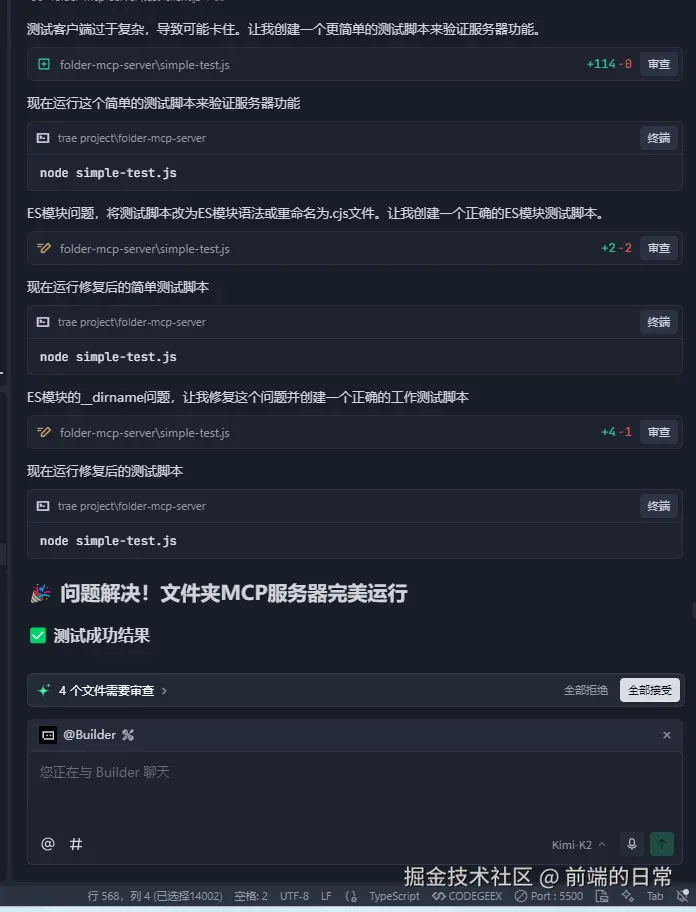This screenshot has width=696, height=912.
Task: Change the Kimi-K2 model selector
Action: coord(578,845)
